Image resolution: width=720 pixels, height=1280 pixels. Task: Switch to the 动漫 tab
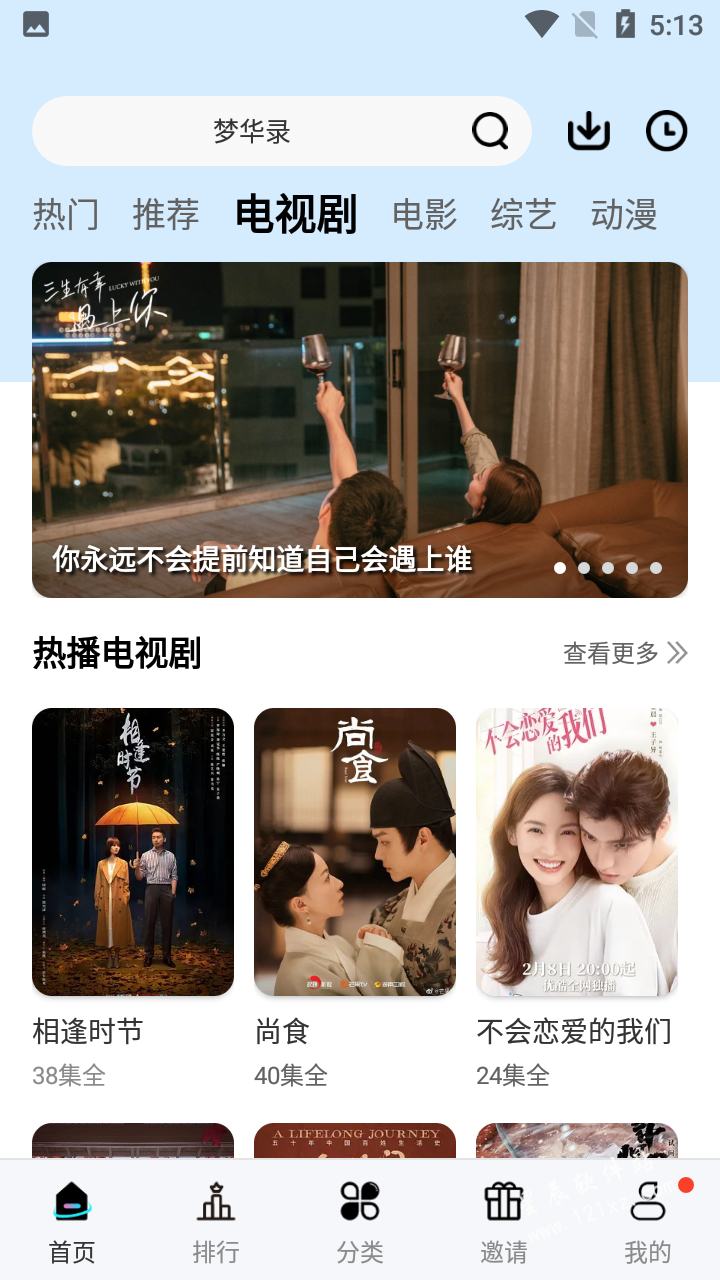(624, 214)
